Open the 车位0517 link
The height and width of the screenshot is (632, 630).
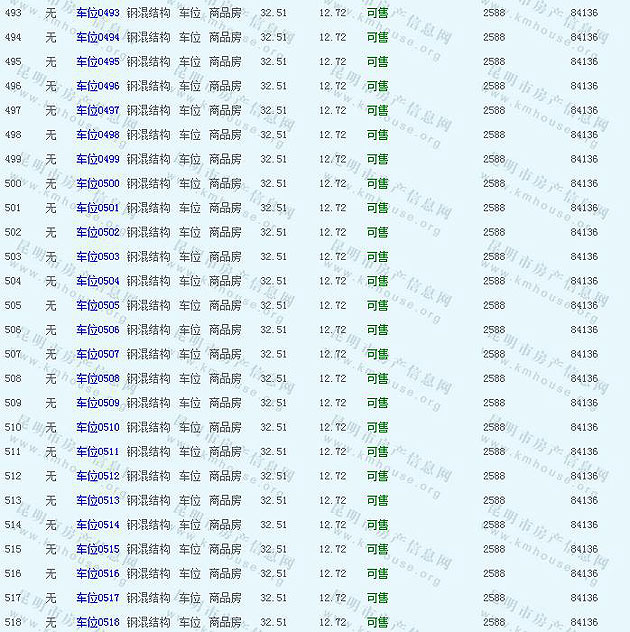pos(97,598)
